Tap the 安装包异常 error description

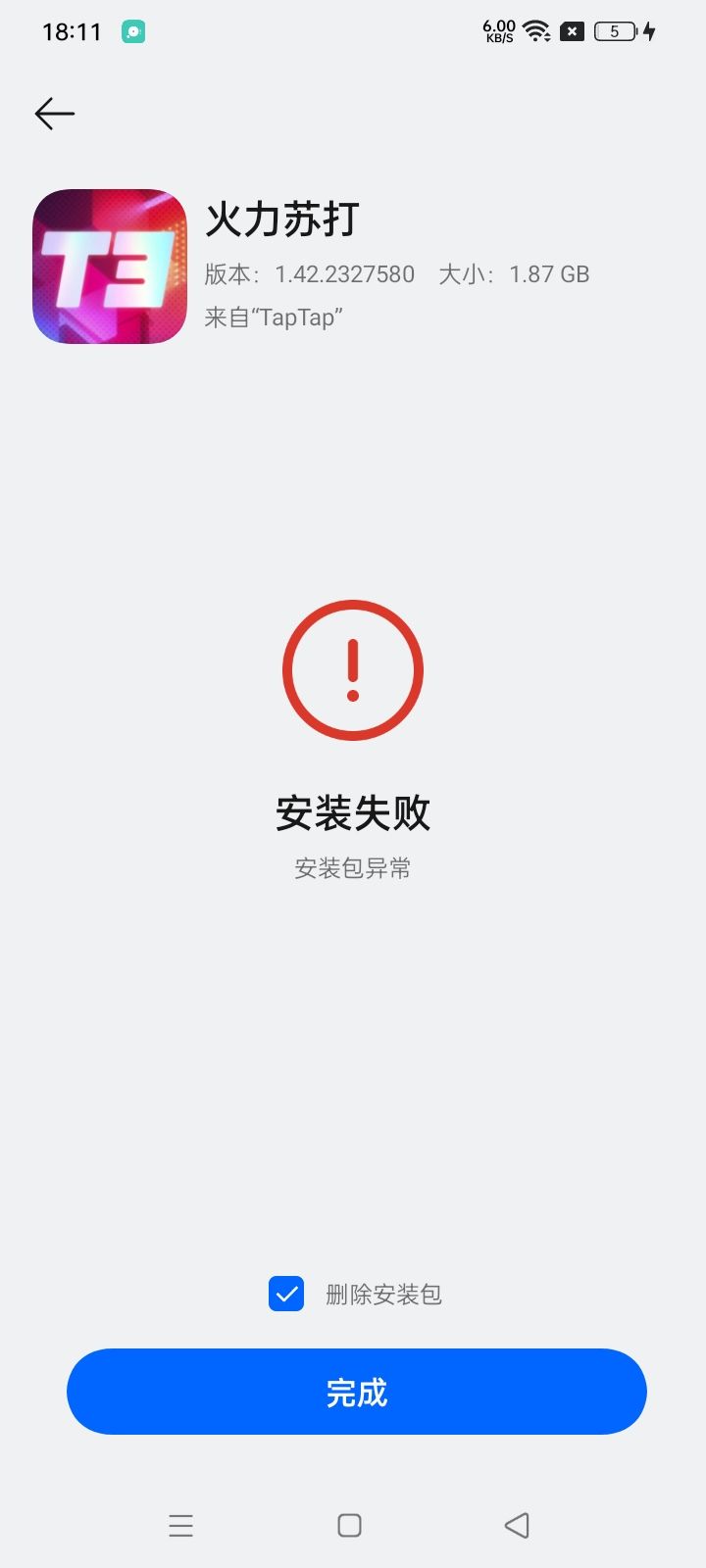[353, 868]
